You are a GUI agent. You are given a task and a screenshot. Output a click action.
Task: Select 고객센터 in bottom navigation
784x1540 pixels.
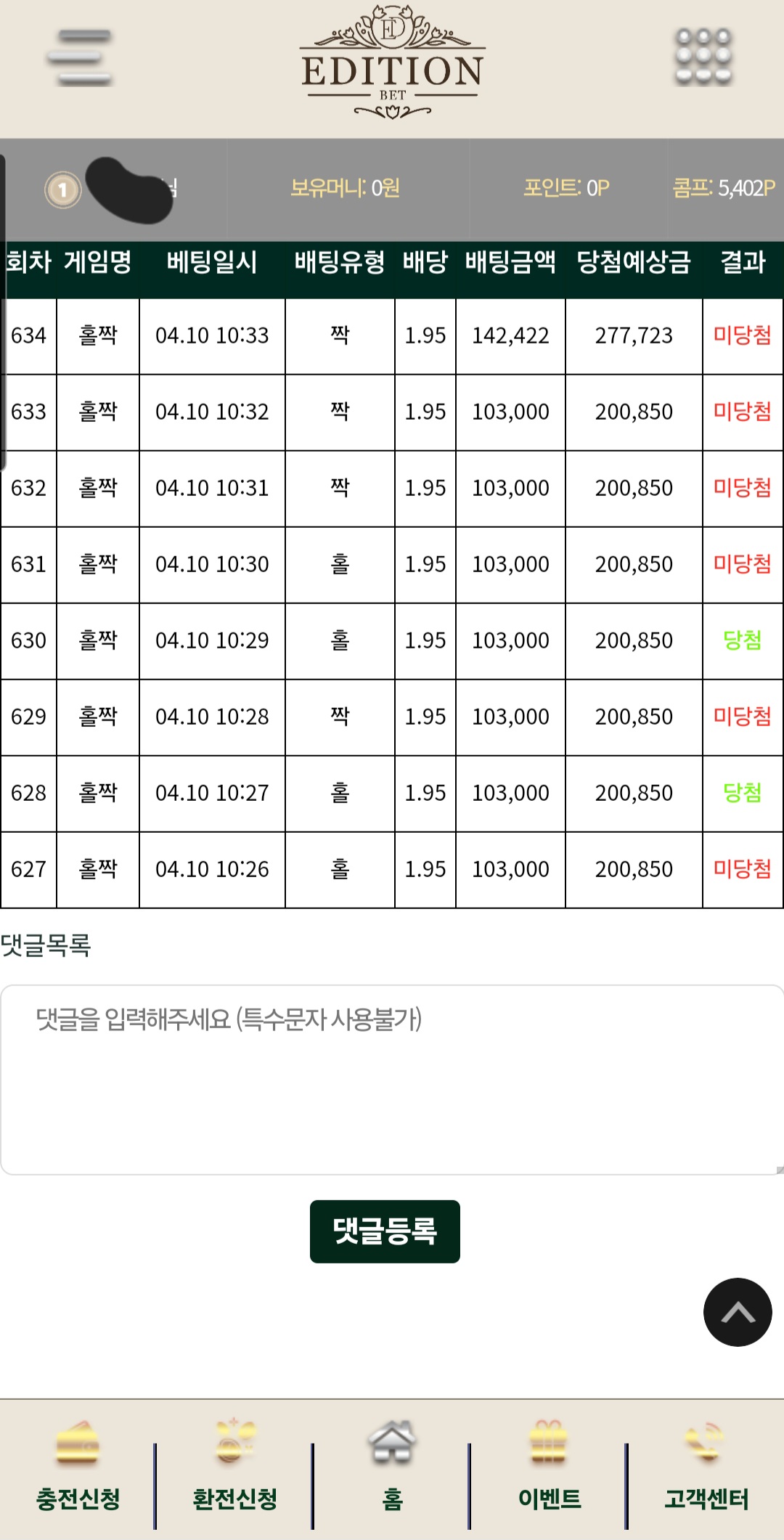(x=706, y=1468)
